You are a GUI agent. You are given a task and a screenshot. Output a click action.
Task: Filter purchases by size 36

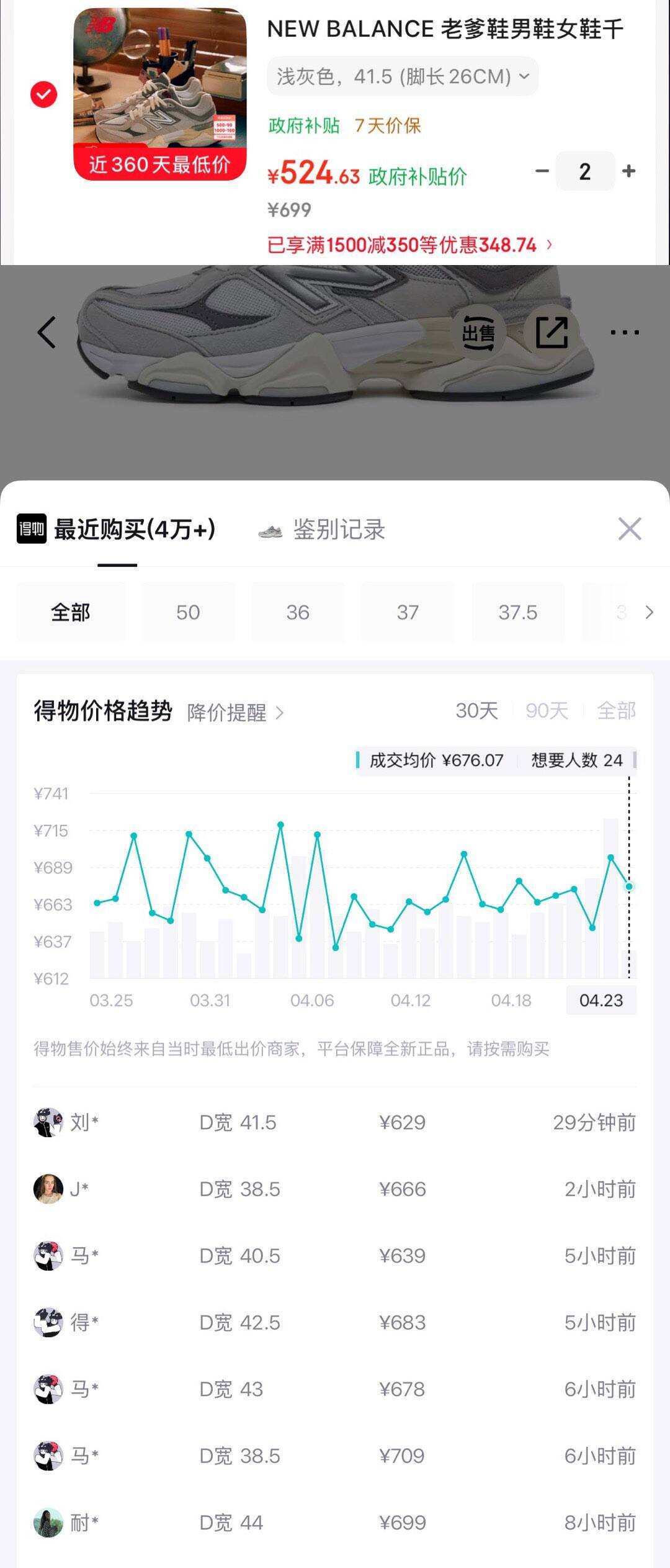pyautogui.click(x=298, y=613)
